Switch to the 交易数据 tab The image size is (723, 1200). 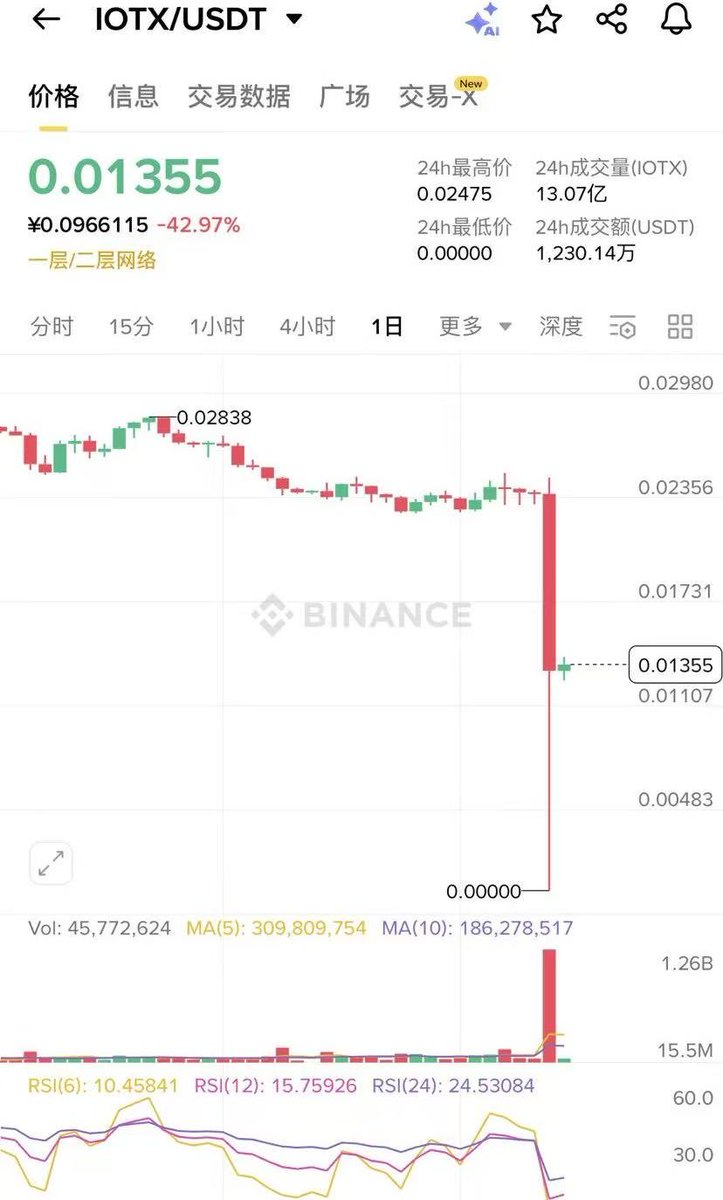click(x=239, y=96)
